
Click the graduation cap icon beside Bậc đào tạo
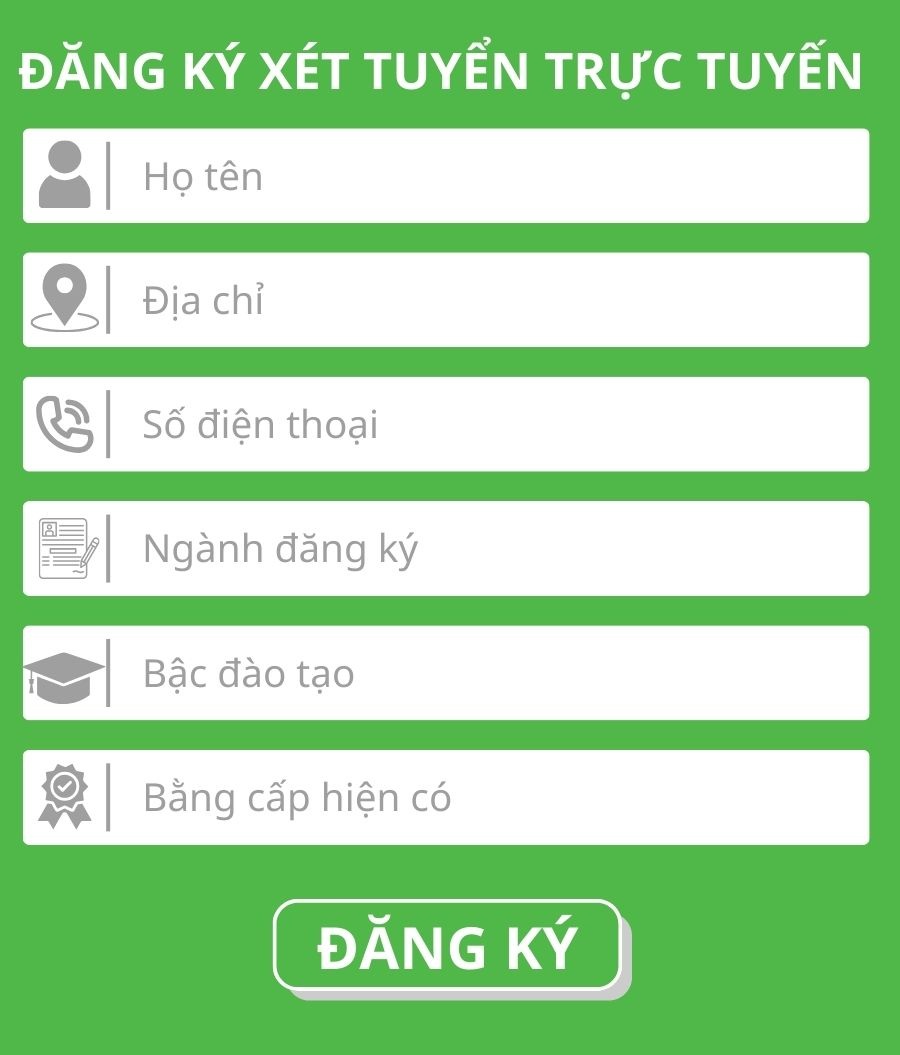click(62, 671)
